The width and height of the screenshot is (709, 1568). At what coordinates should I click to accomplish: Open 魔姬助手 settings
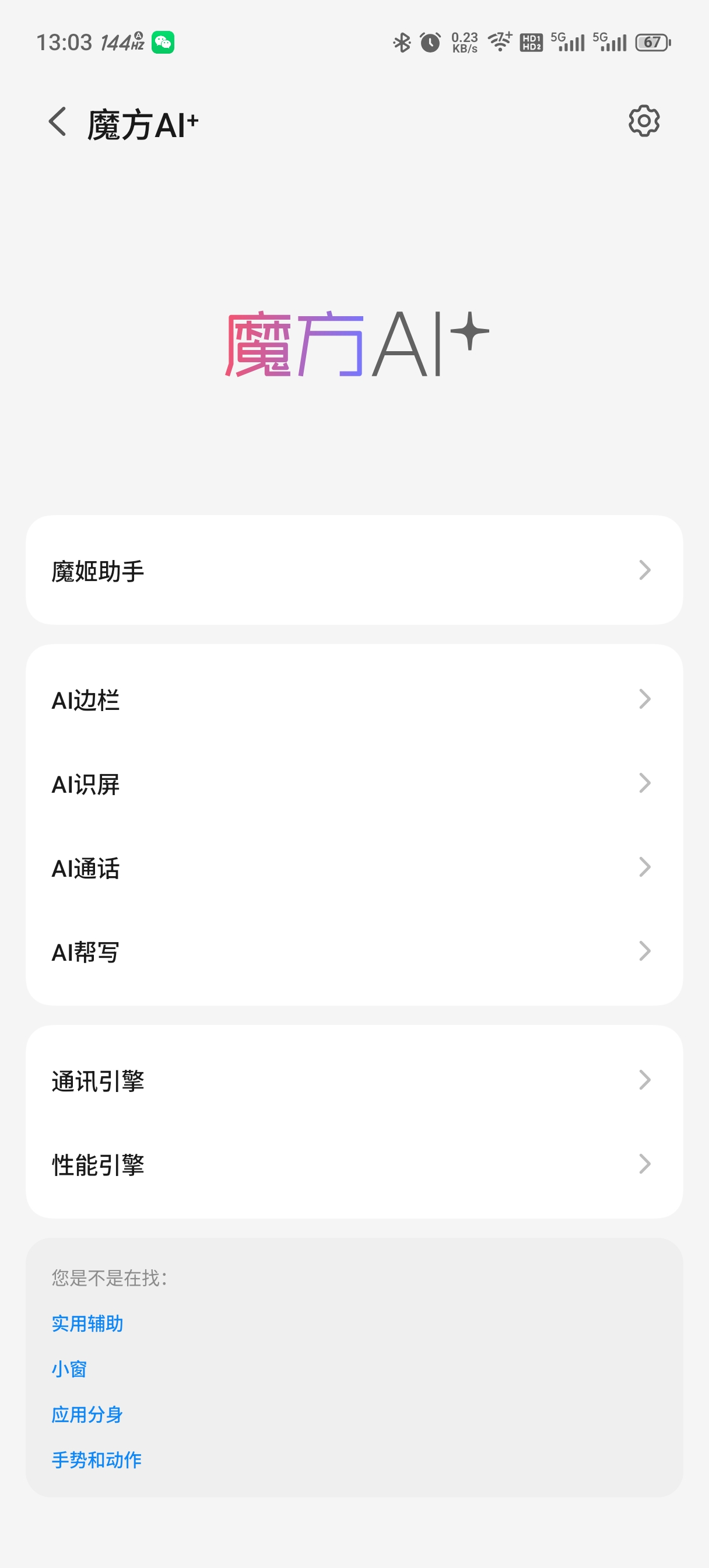tap(353, 570)
